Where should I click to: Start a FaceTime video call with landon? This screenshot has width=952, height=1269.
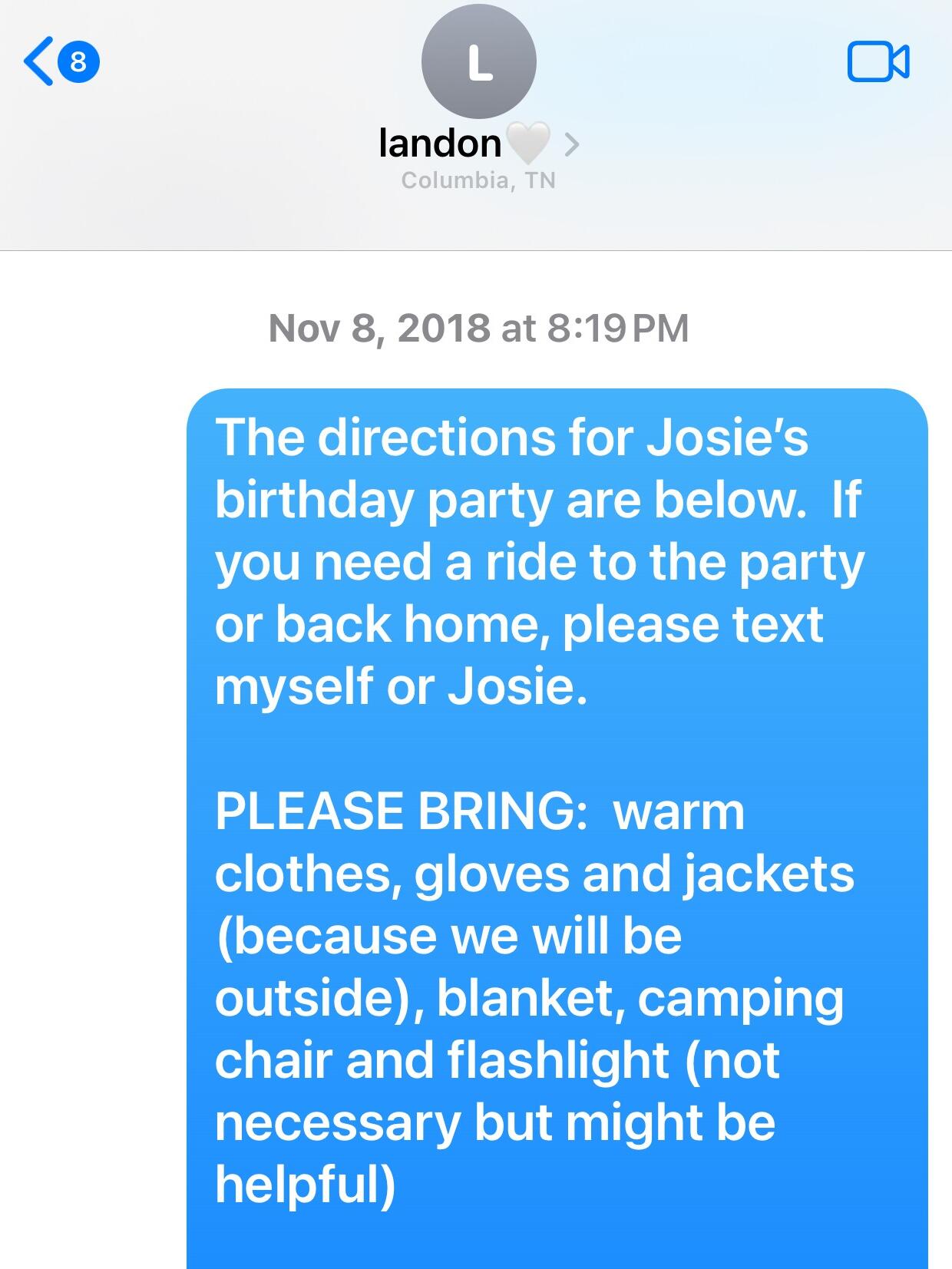pos(878,61)
